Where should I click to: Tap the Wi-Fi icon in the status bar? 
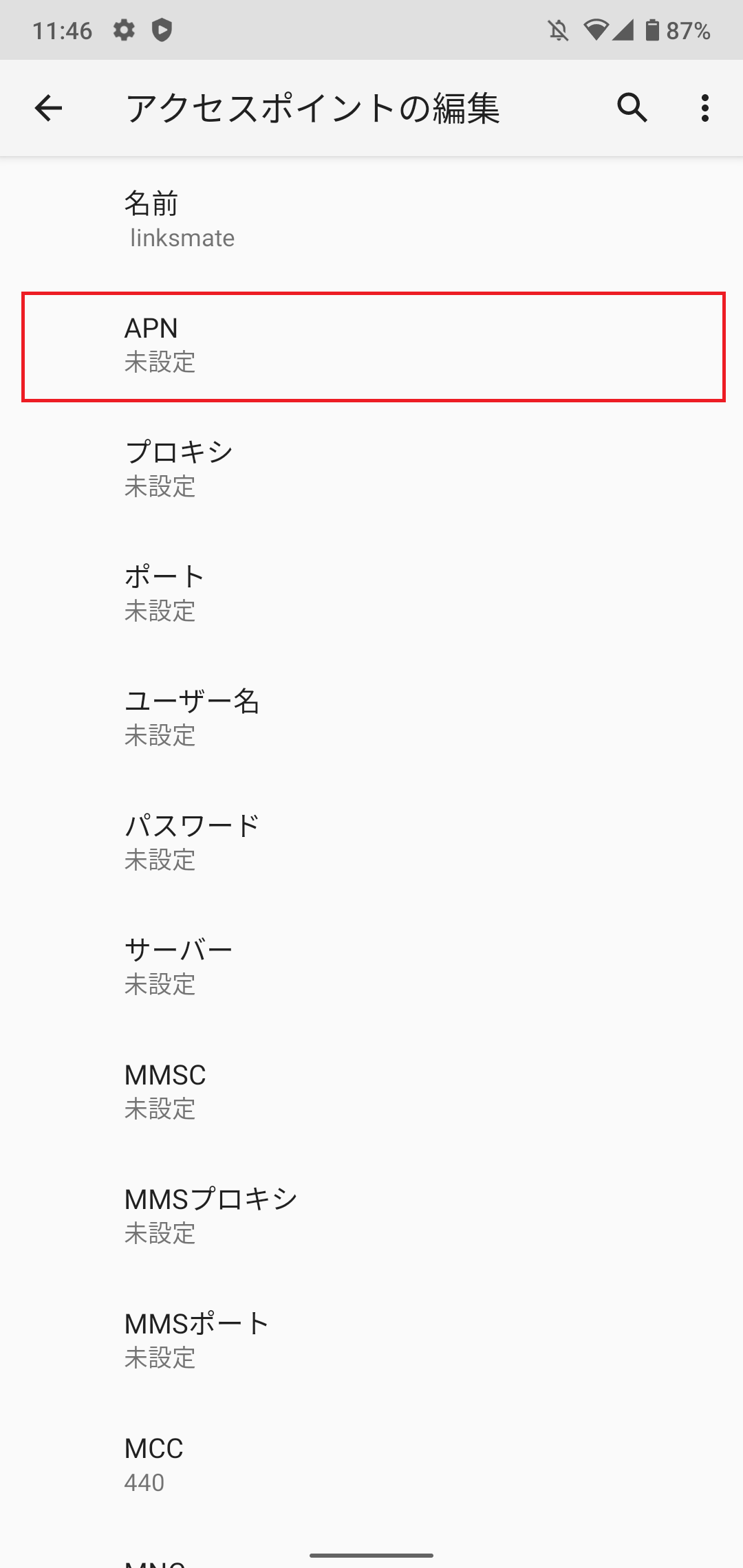pyautogui.click(x=596, y=29)
